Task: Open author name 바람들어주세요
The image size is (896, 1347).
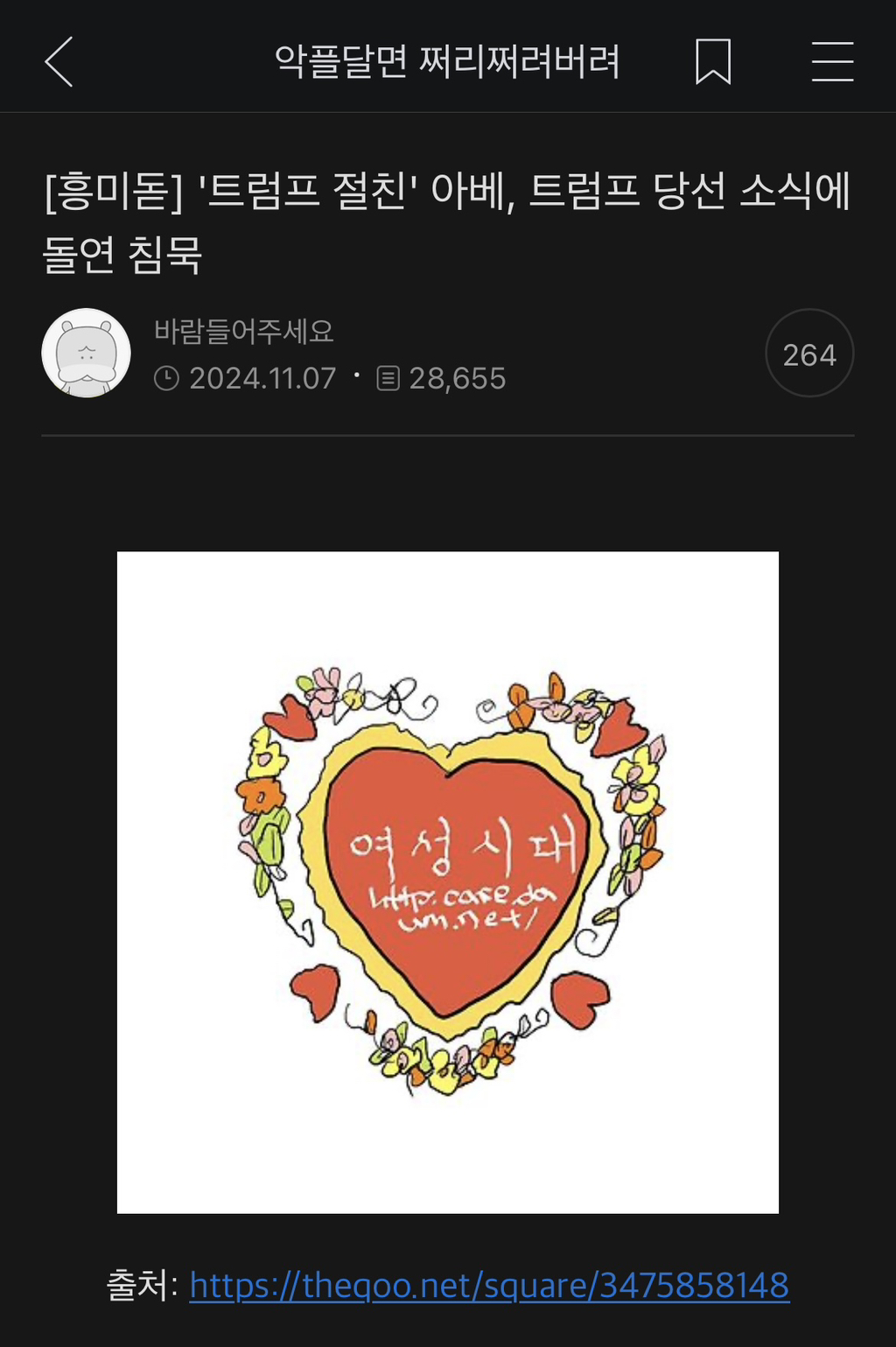Action: click(x=244, y=331)
